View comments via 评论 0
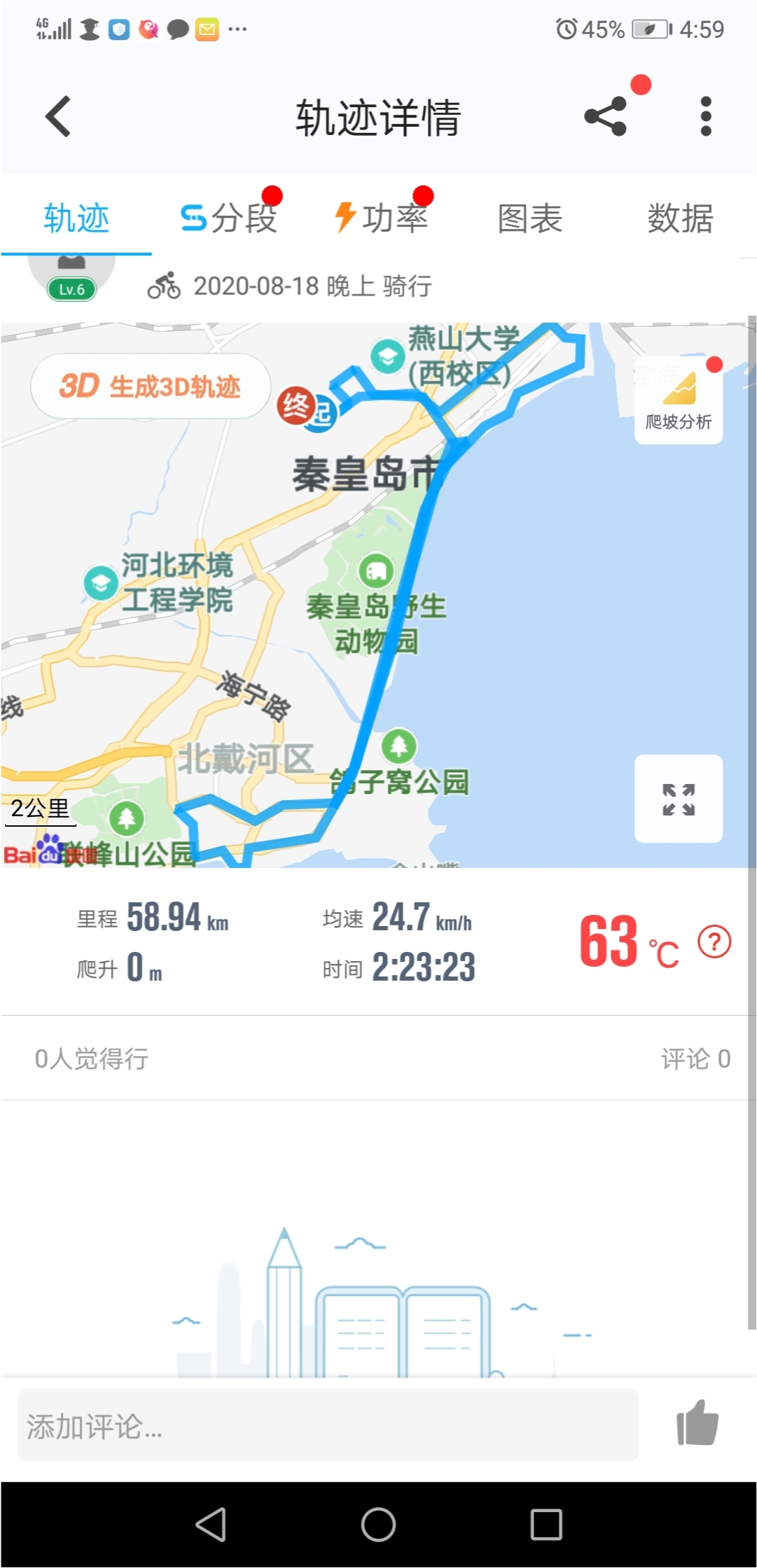 [x=695, y=1058]
